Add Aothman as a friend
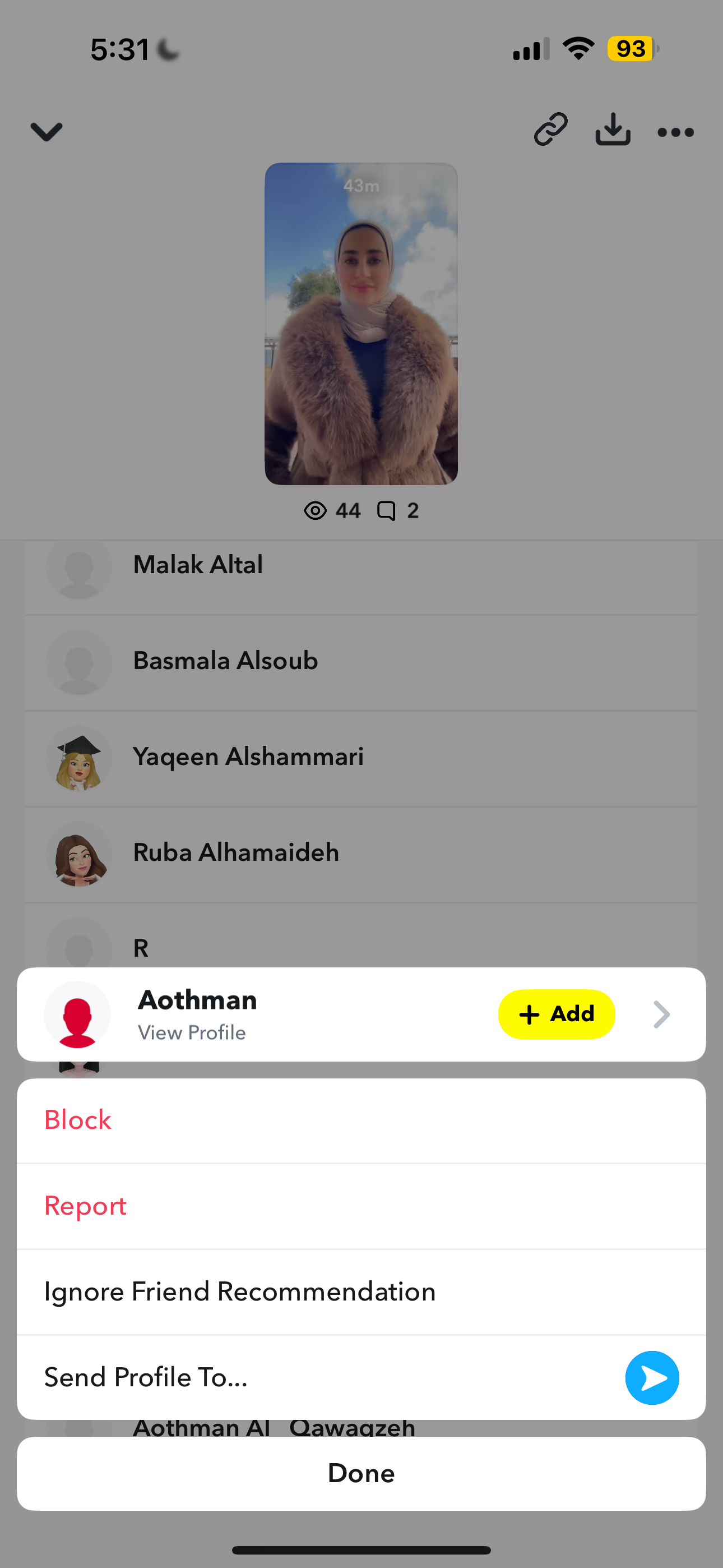Viewport: 723px width, 1568px height. (x=556, y=1014)
